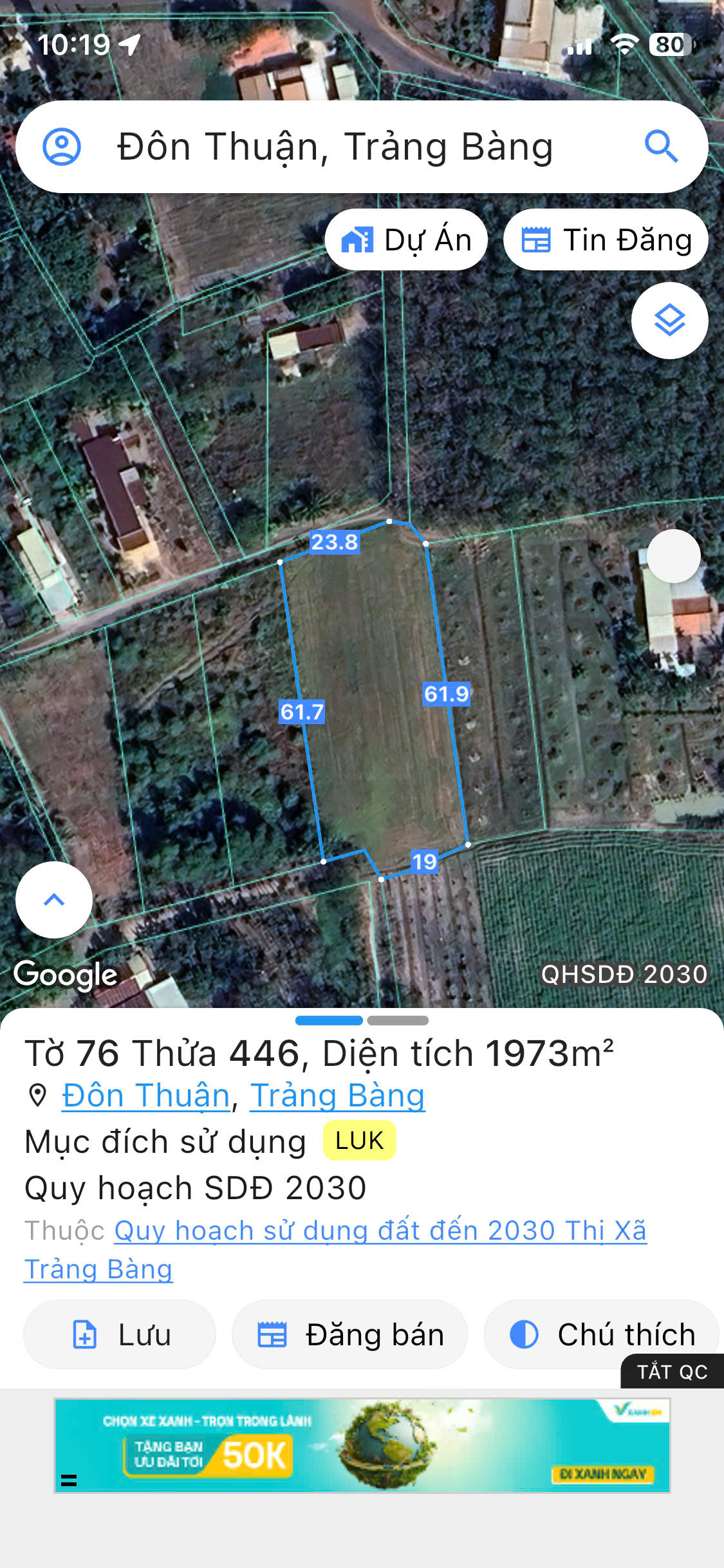Open the map layers button
This screenshot has height=1568, width=724.
pyautogui.click(x=669, y=321)
